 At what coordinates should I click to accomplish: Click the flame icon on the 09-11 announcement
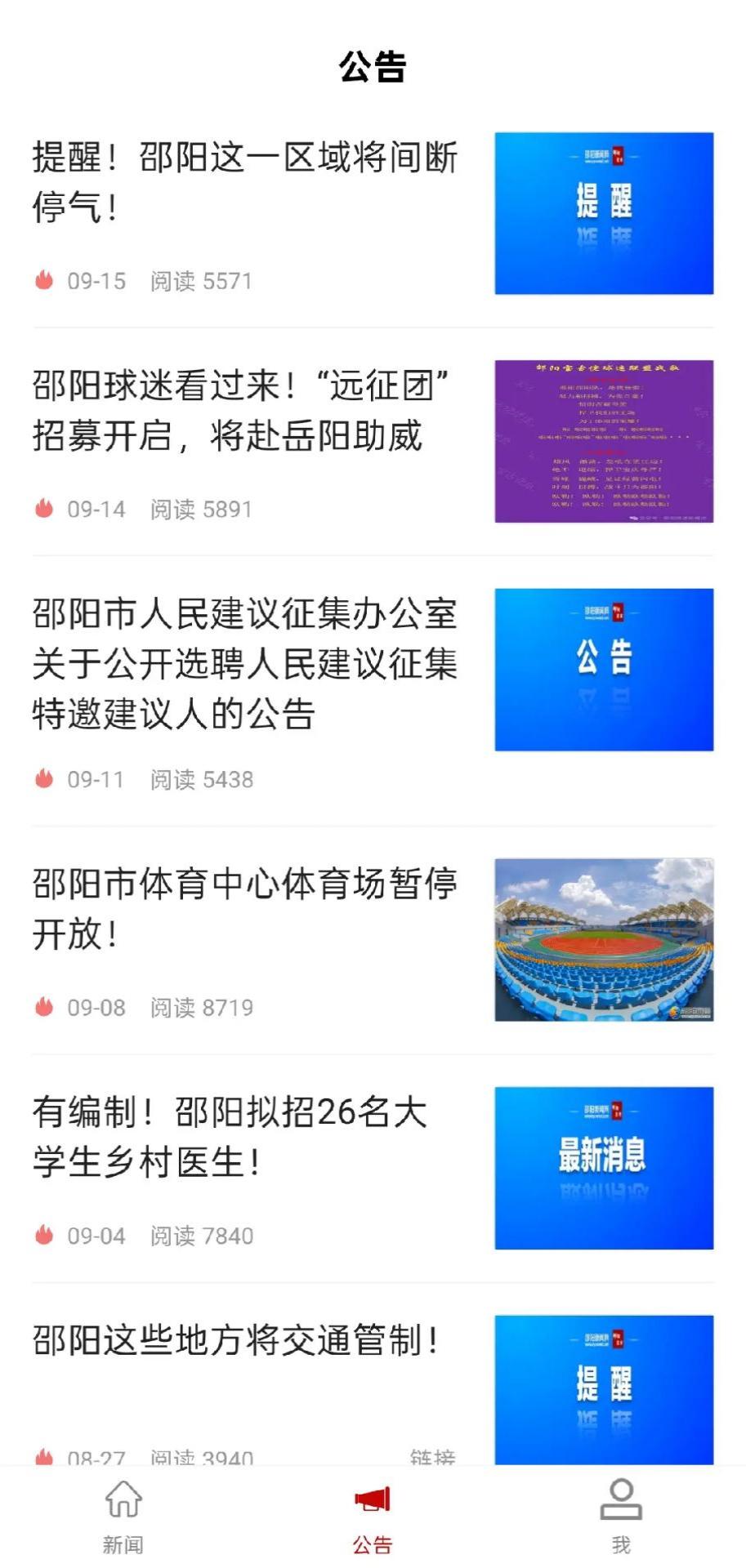pos(44,778)
